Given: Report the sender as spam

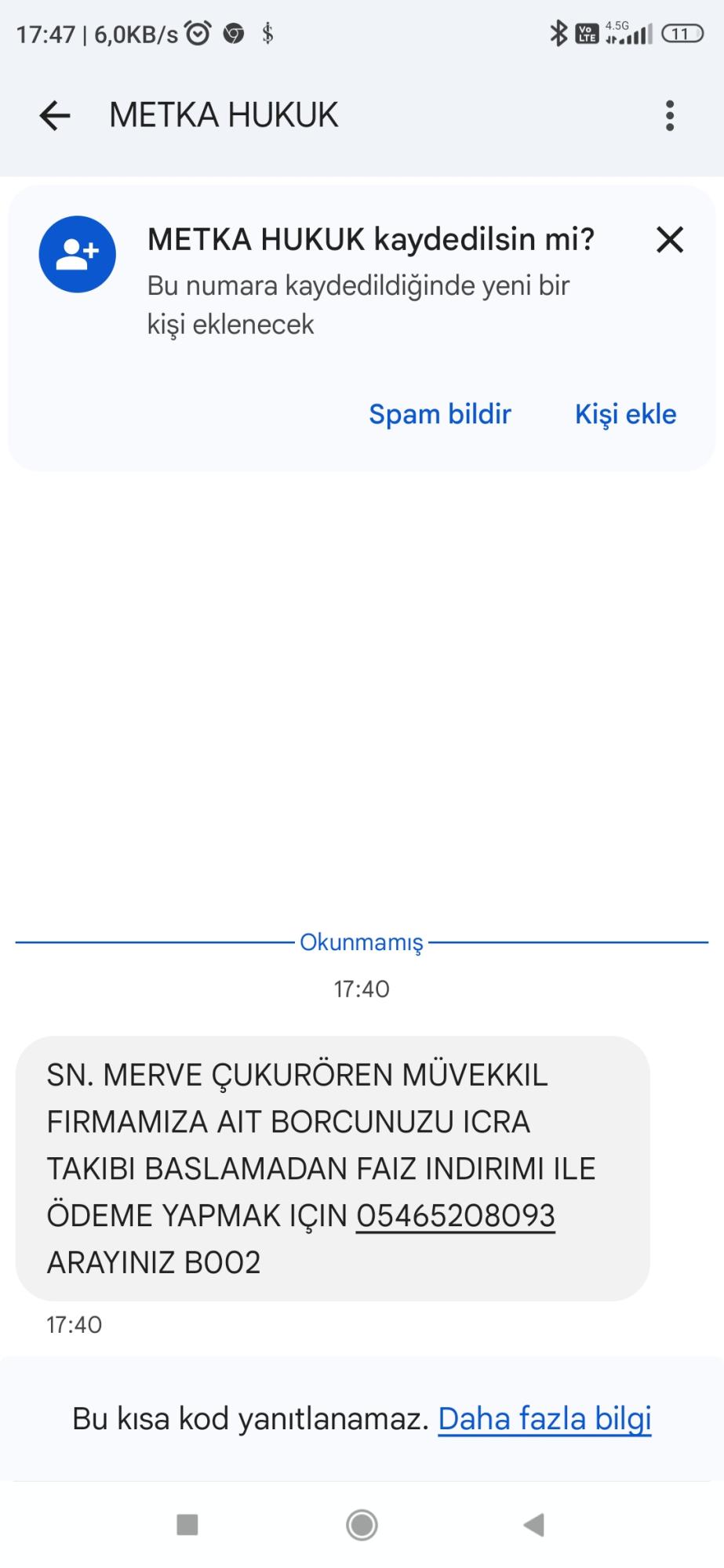Looking at the screenshot, I should tap(439, 414).
